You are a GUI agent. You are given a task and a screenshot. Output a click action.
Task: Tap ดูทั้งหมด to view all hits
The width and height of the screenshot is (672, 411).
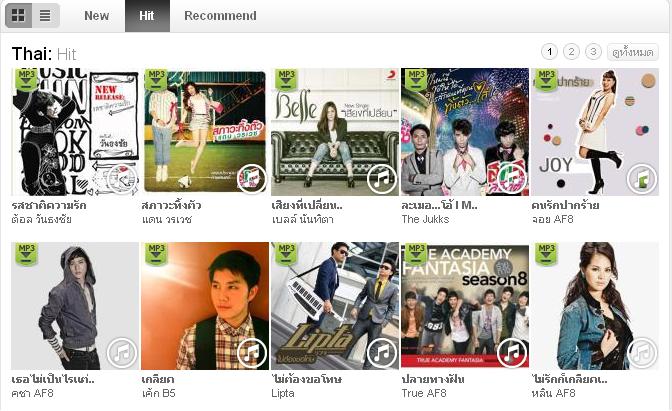(633, 52)
